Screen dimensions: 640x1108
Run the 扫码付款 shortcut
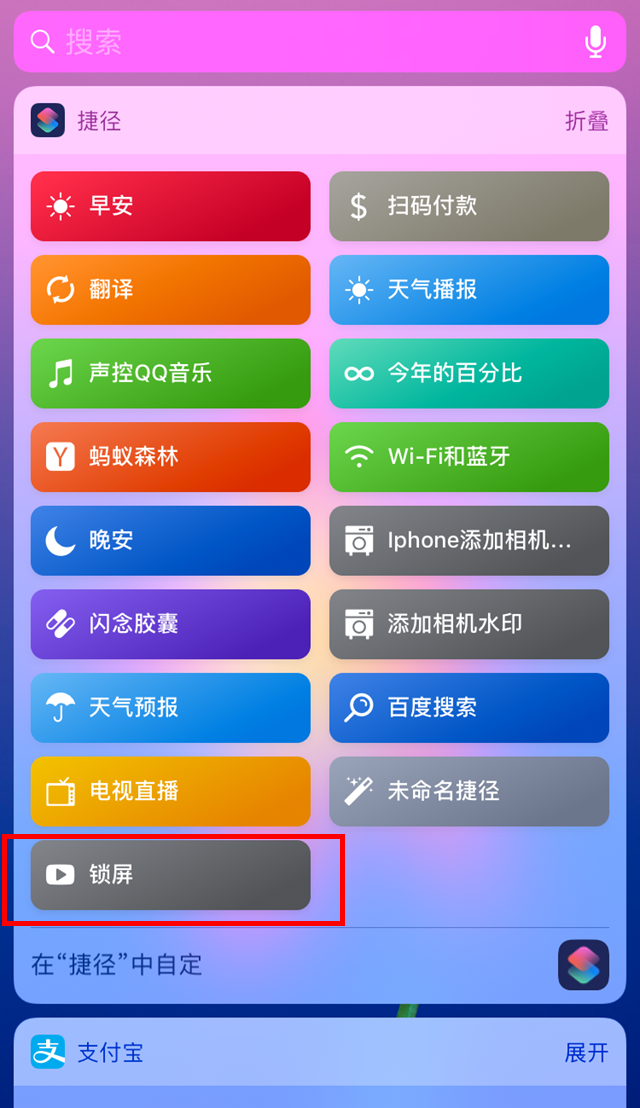[469, 206]
